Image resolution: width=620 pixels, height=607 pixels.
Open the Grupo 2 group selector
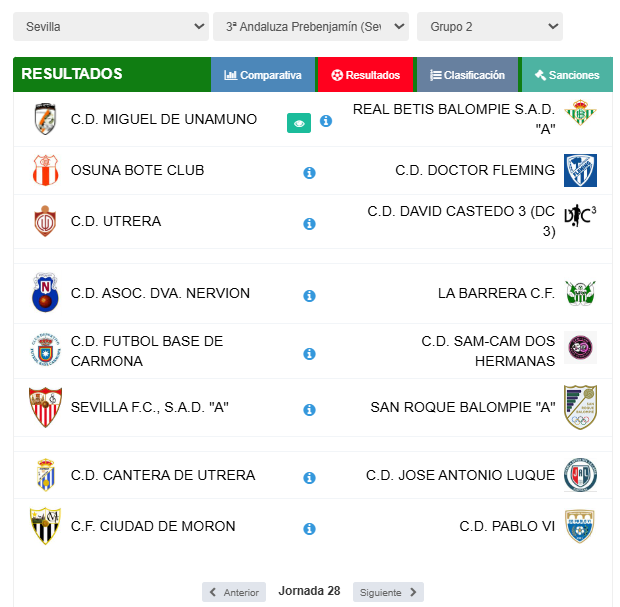click(489, 26)
